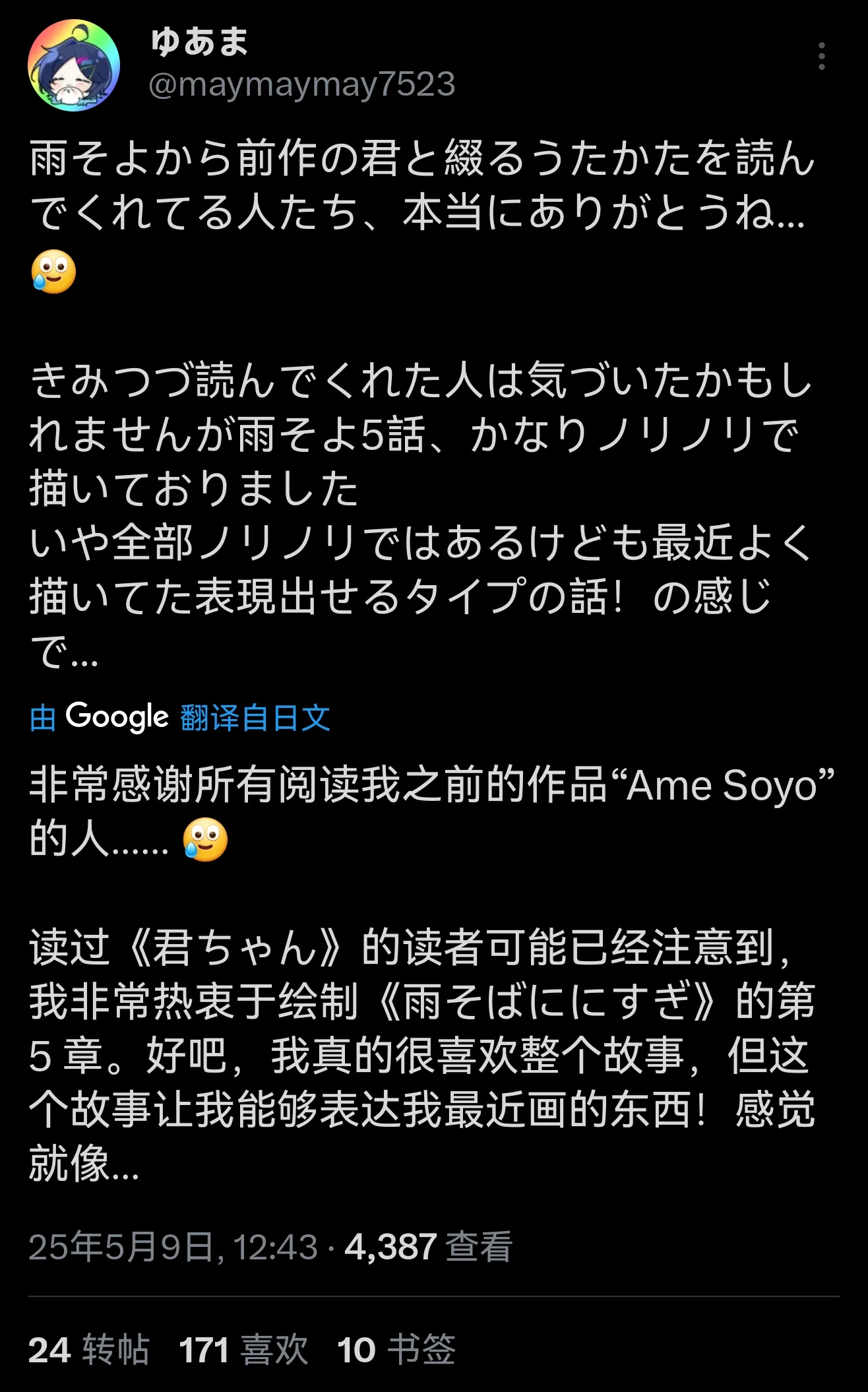Open ゆあま's profile avatar

[x=74, y=65]
